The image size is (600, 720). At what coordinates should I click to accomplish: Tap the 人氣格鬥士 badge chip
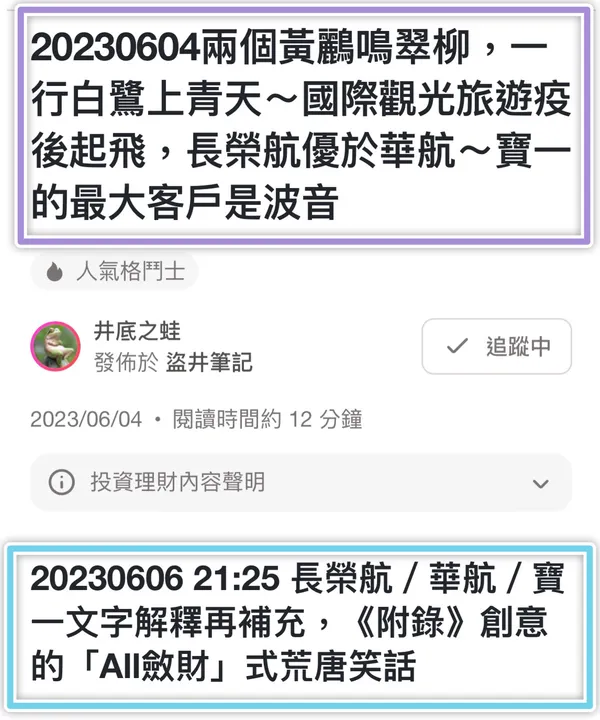pyautogui.click(x=114, y=271)
